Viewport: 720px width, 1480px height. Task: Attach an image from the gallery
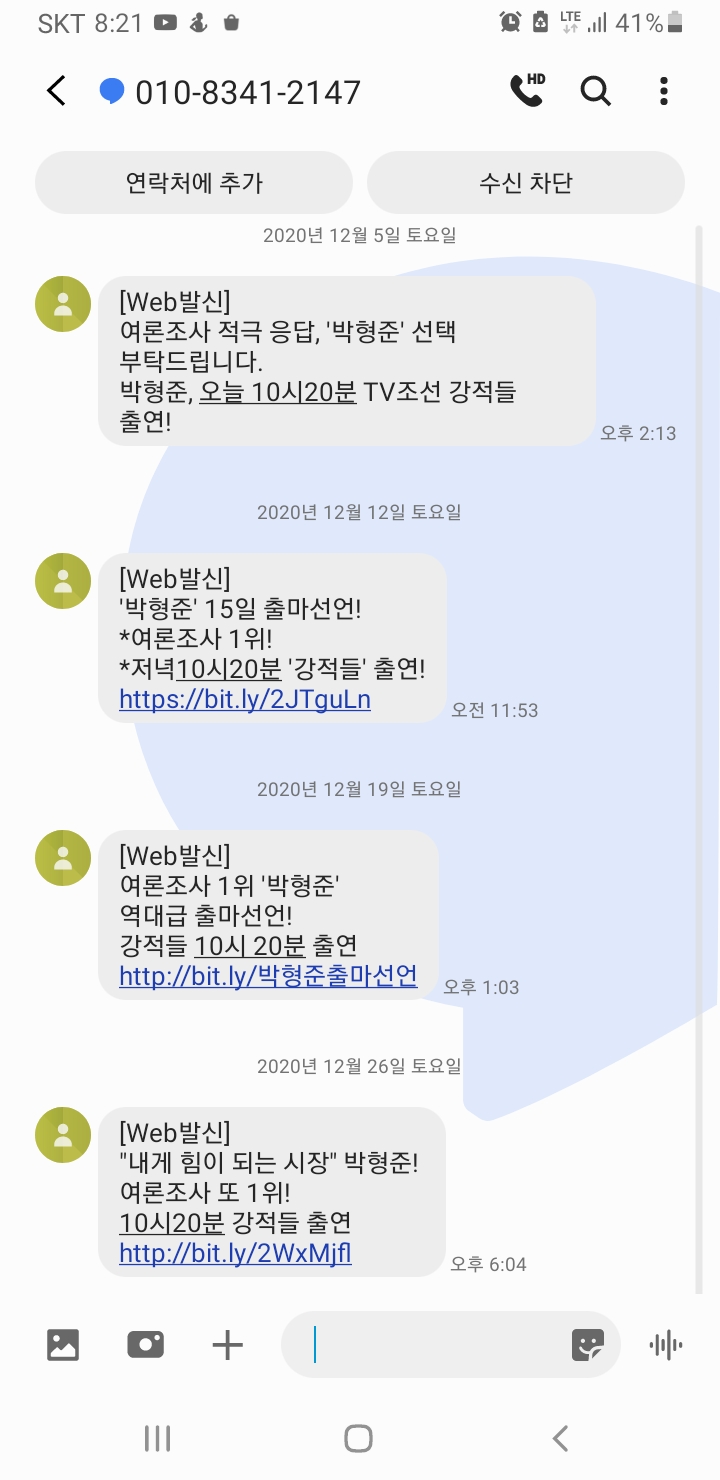click(x=63, y=1345)
